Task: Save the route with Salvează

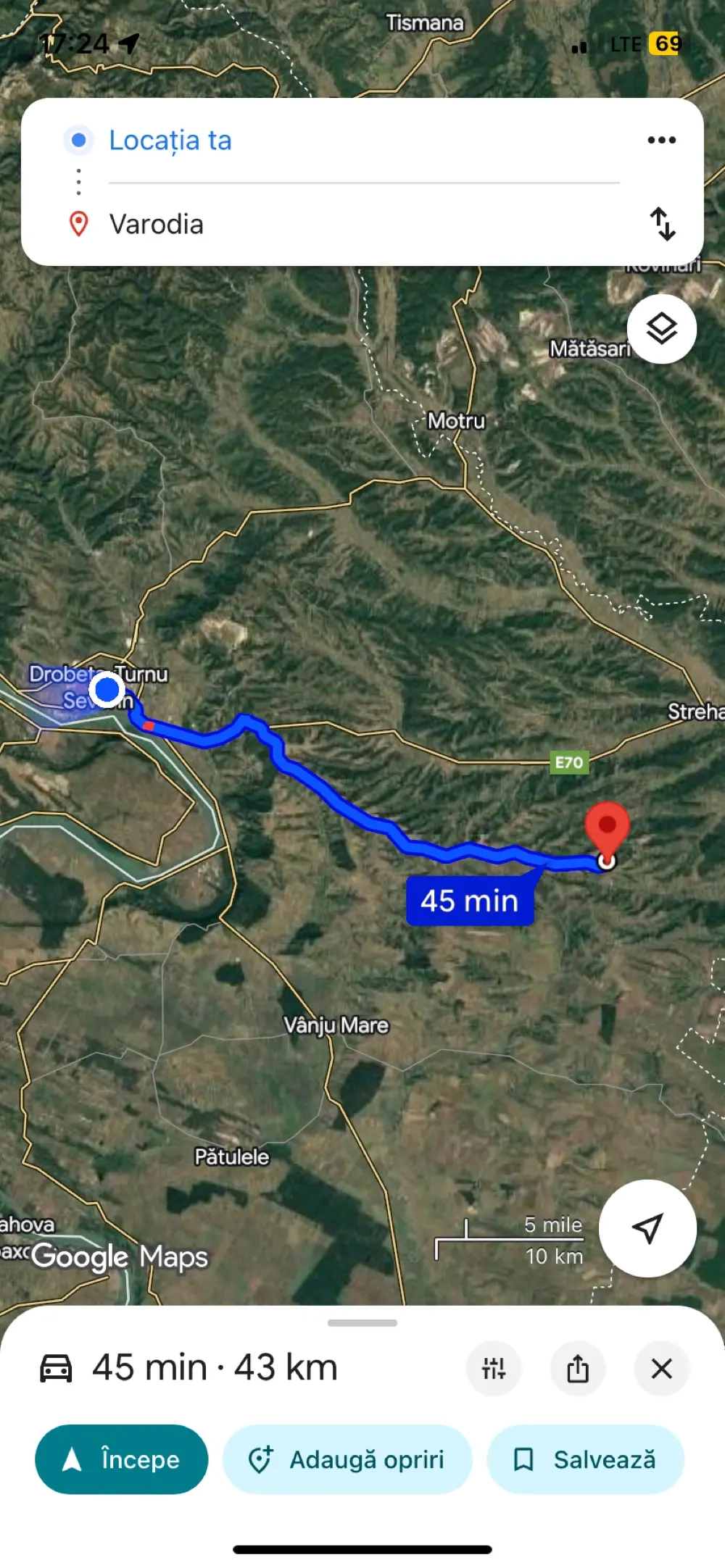Action: coord(584,1459)
